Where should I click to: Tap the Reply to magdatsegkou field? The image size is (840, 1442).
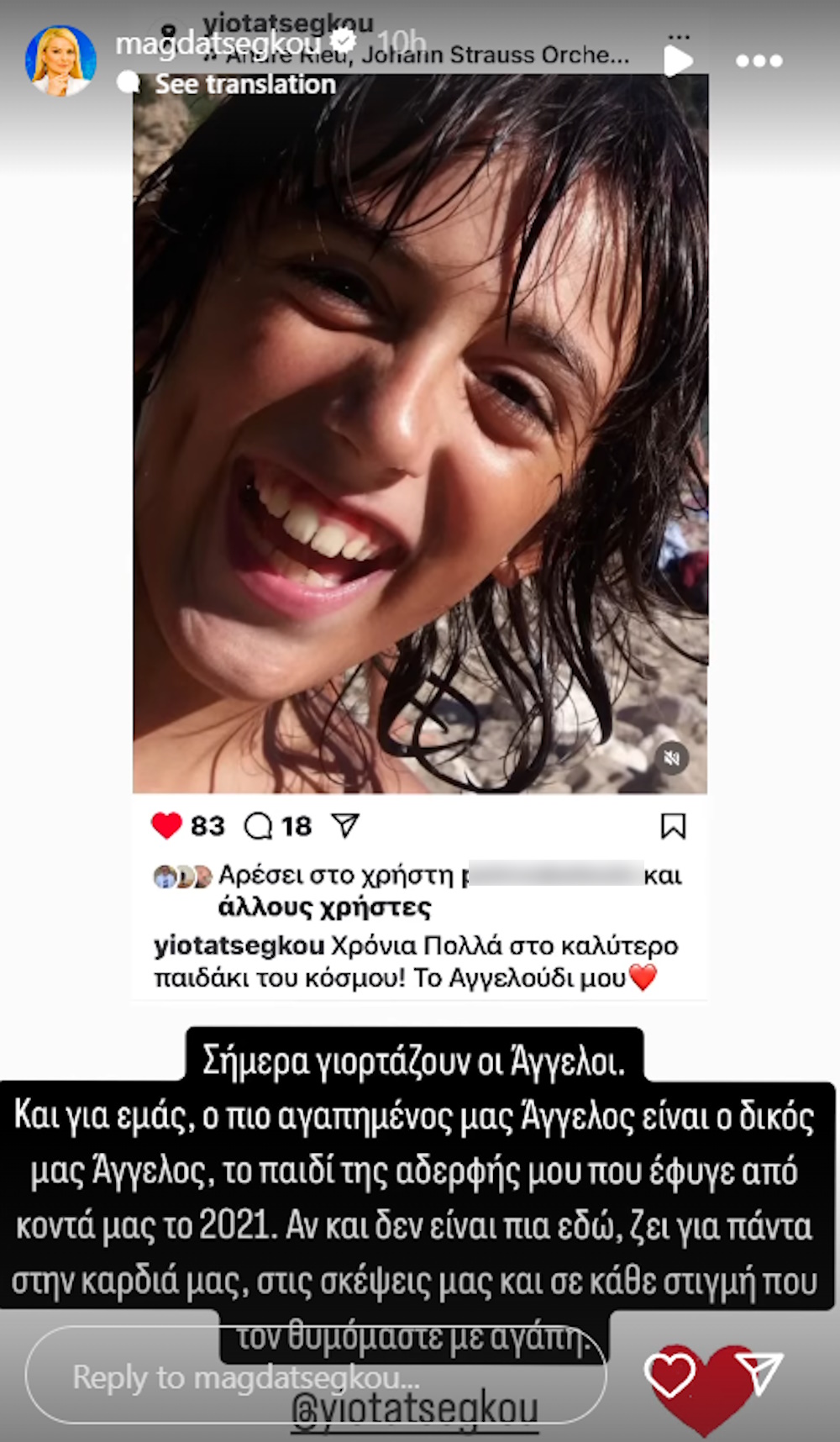[315, 1378]
